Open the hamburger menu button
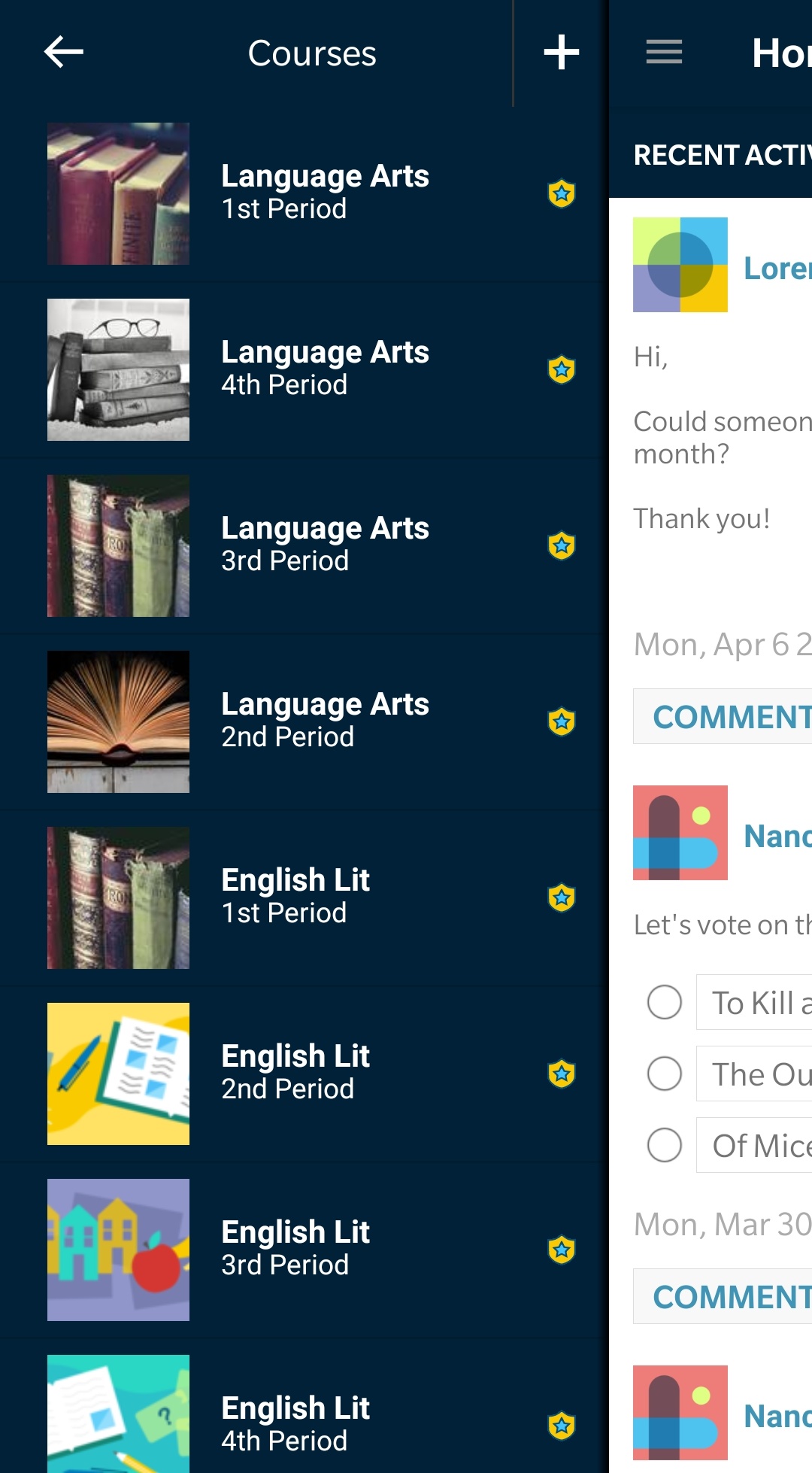Image resolution: width=812 pixels, height=1473 pixels. coord(664,53)
